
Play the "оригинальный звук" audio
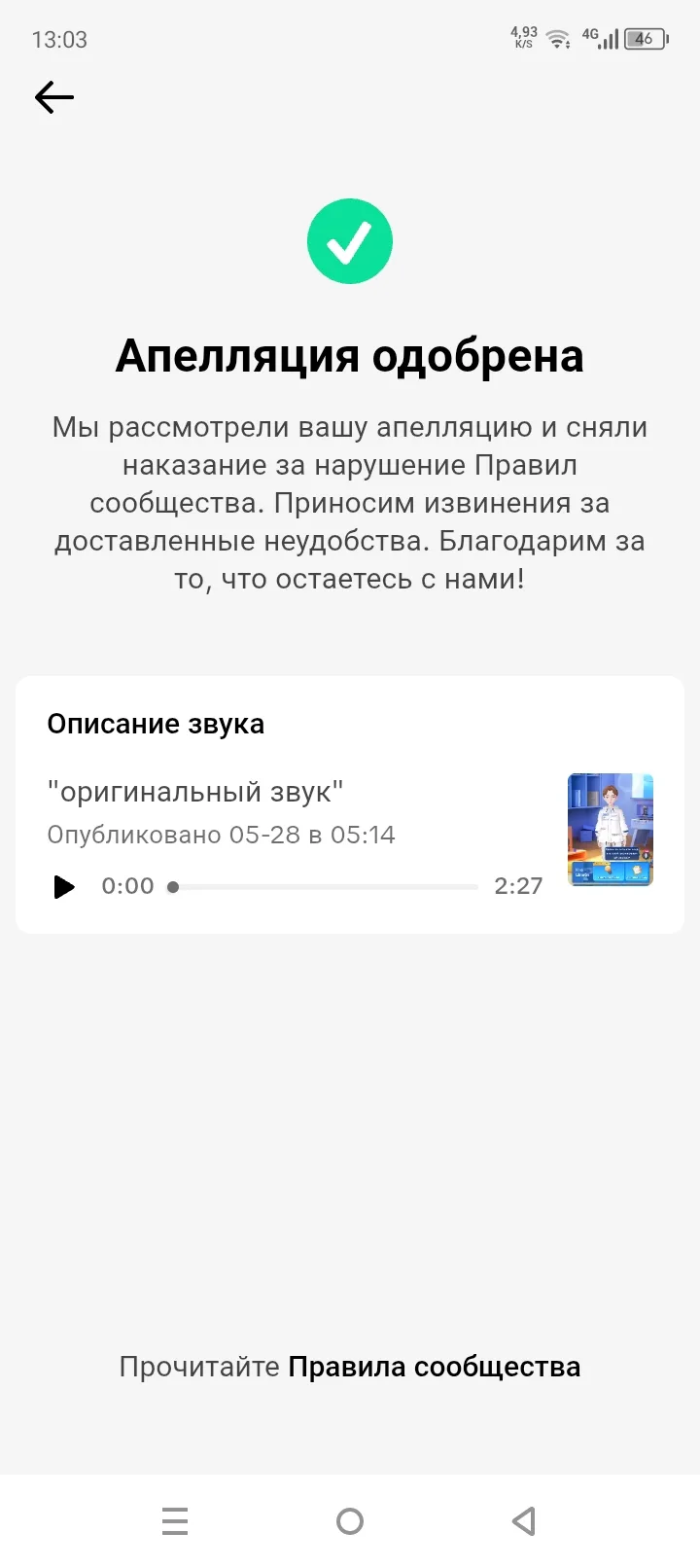(x=64, y=886)
